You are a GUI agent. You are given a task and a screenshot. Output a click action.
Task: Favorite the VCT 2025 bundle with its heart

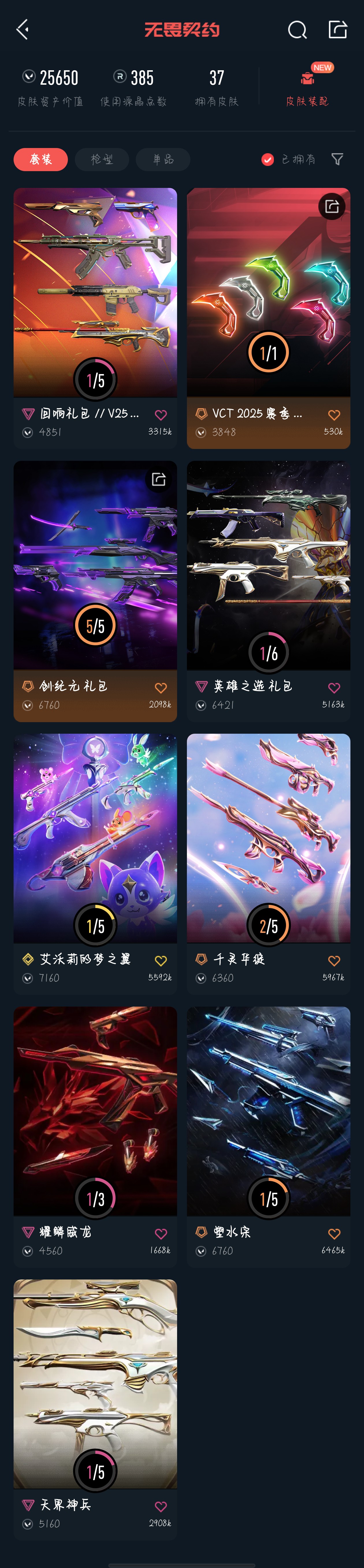334,415
